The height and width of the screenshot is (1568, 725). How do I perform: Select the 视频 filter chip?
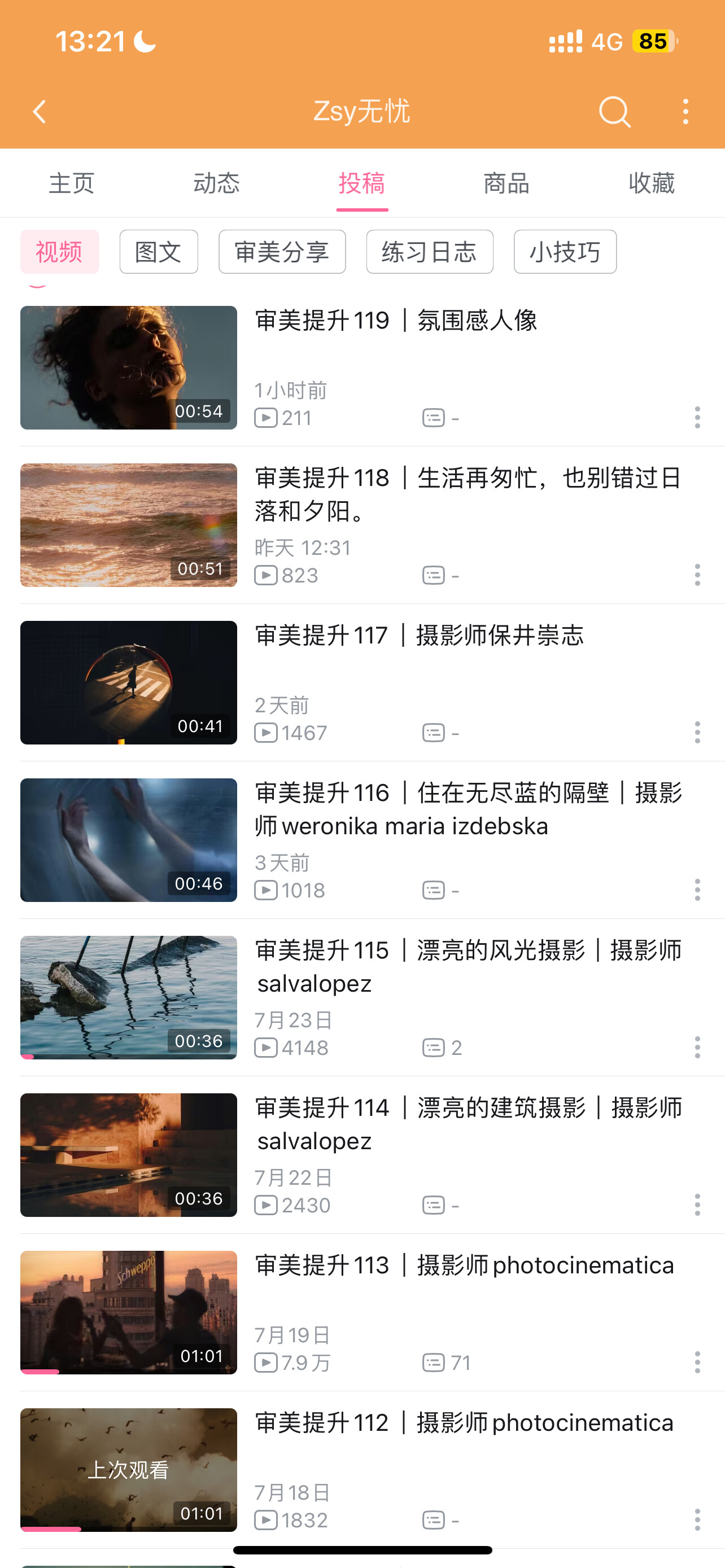(60, 252)
